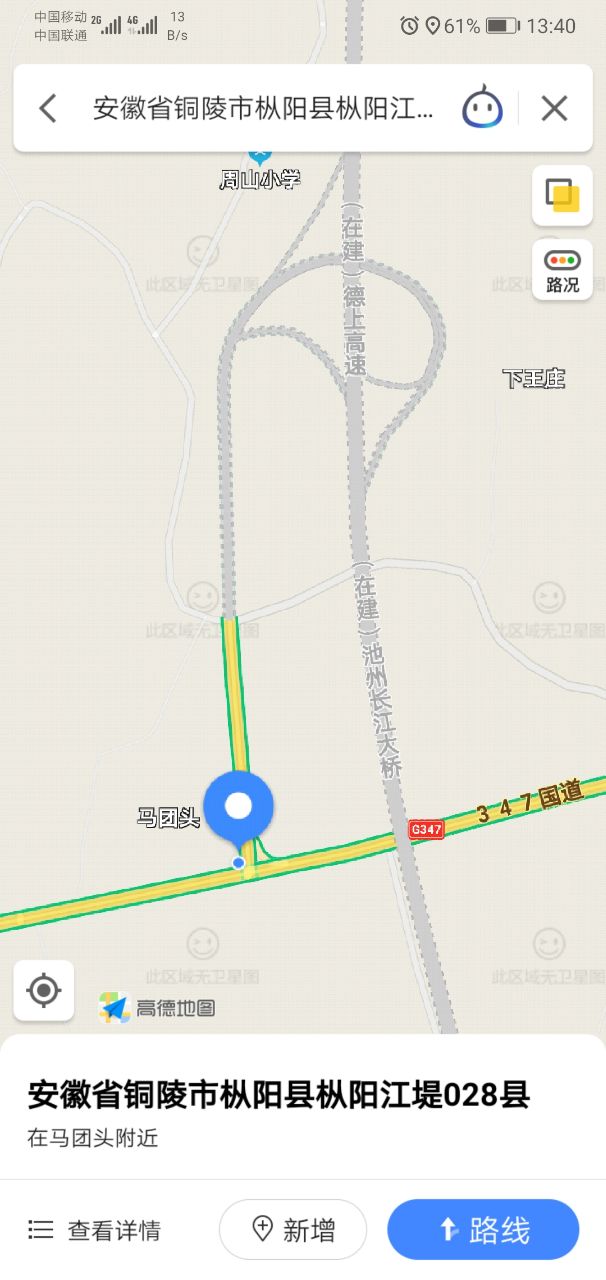Open the voice assistant robot icon

482,108
